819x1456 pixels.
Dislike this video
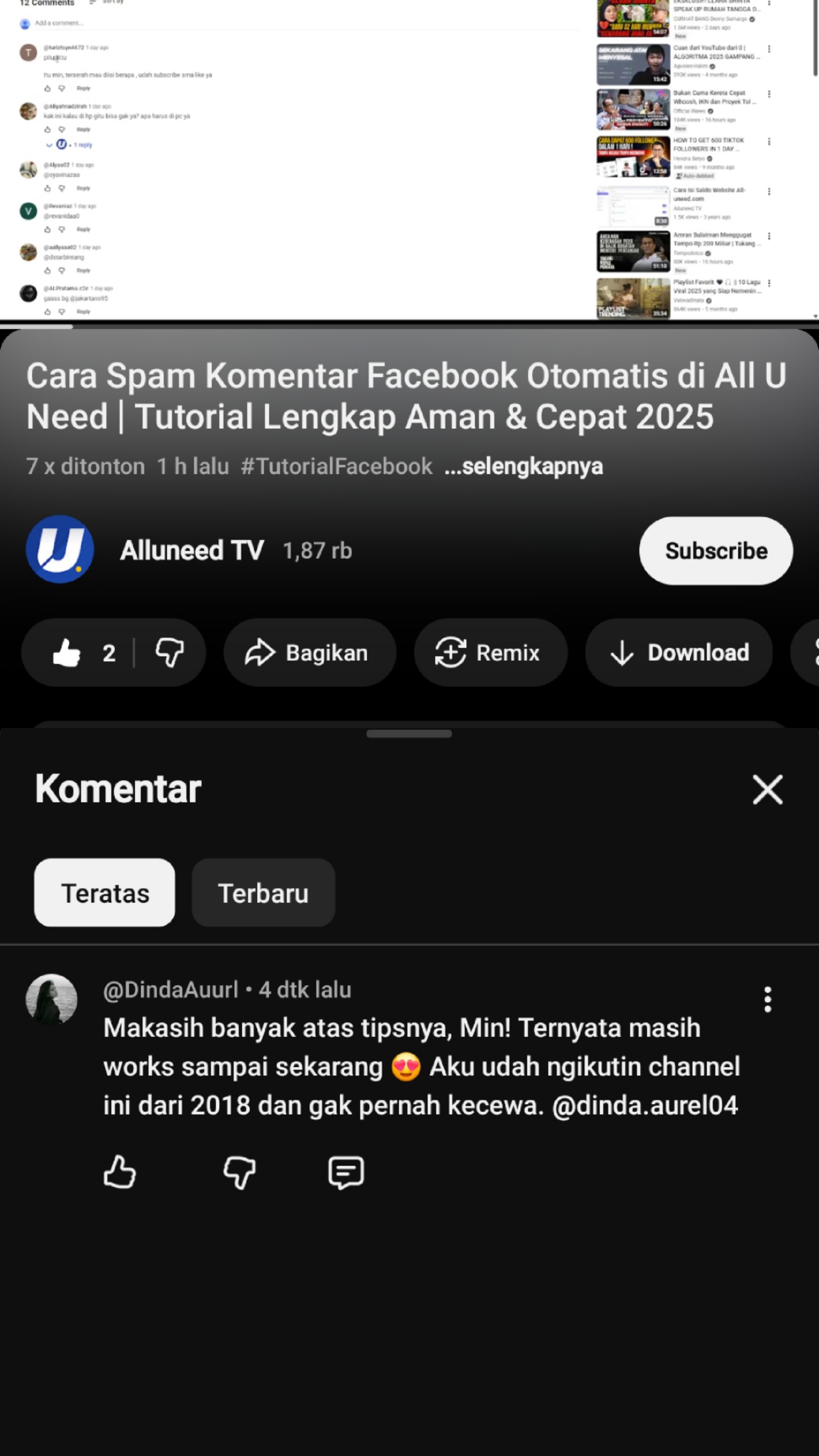169,653
